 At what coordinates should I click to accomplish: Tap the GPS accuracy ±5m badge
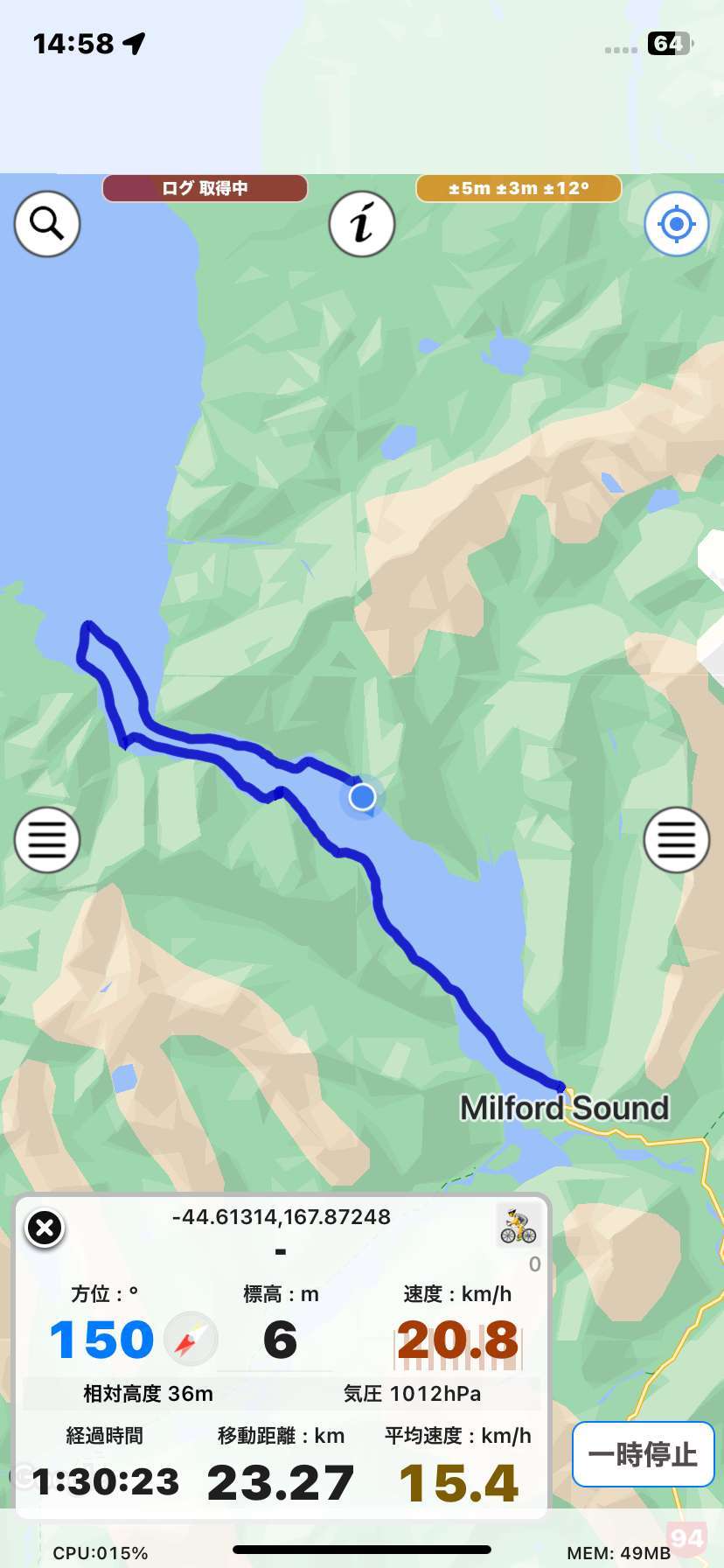point(519,188)
